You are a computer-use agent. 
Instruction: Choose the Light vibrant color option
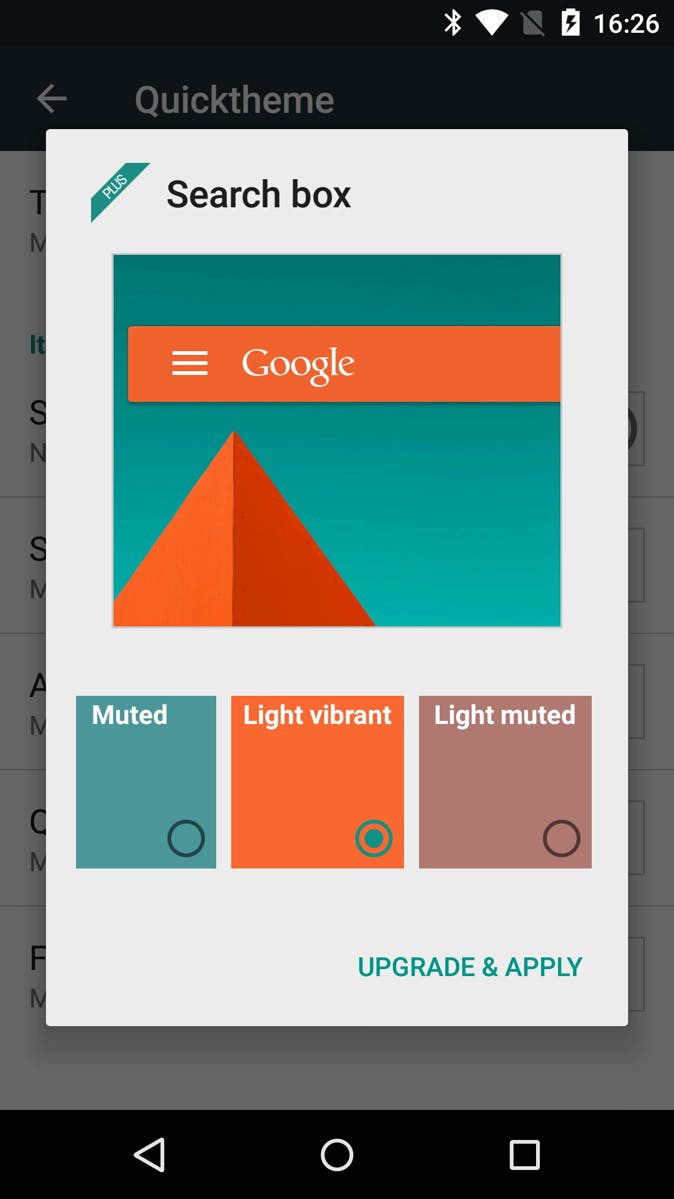(x=317, y=781)
